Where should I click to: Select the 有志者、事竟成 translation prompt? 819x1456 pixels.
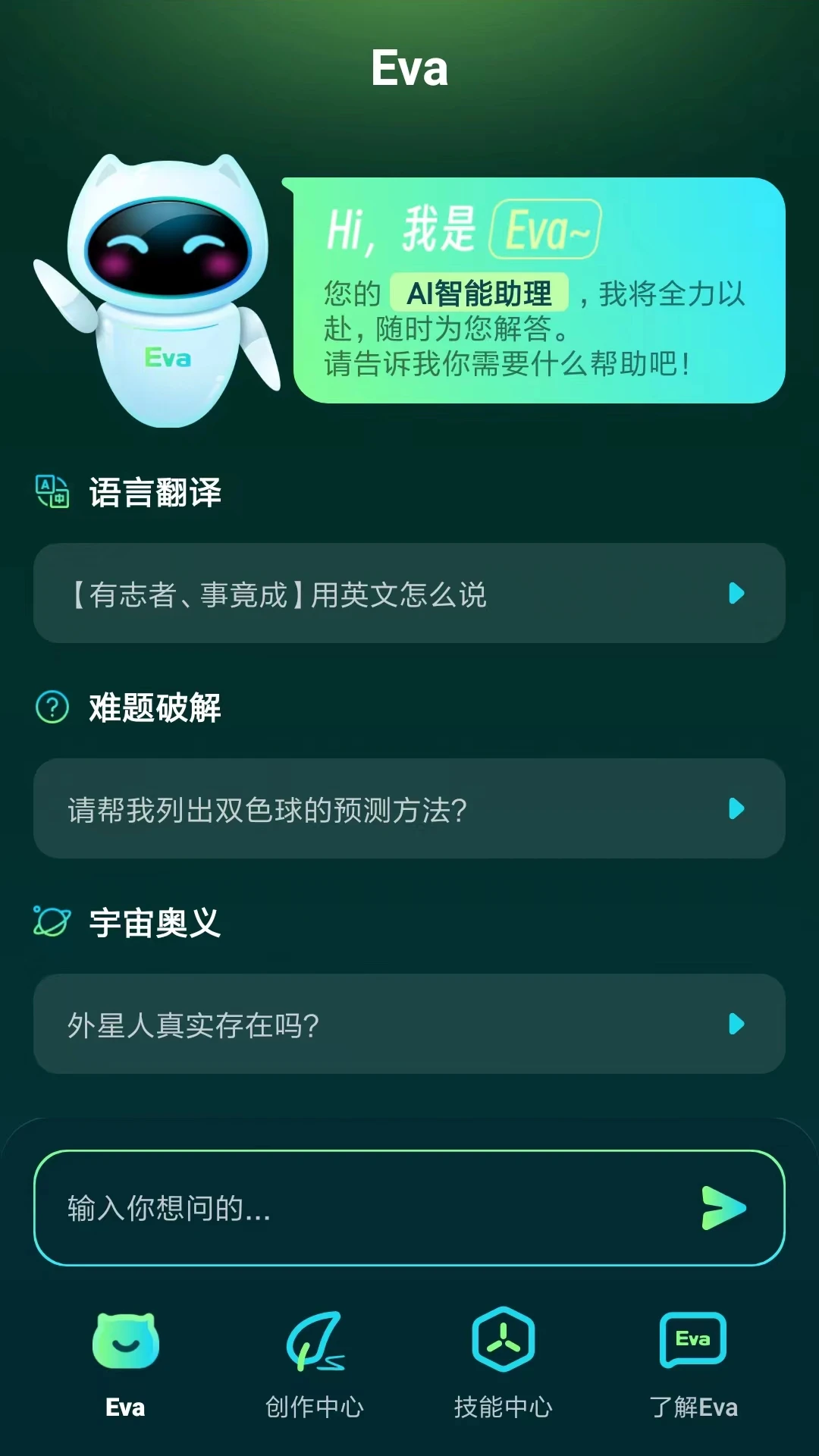409,594
